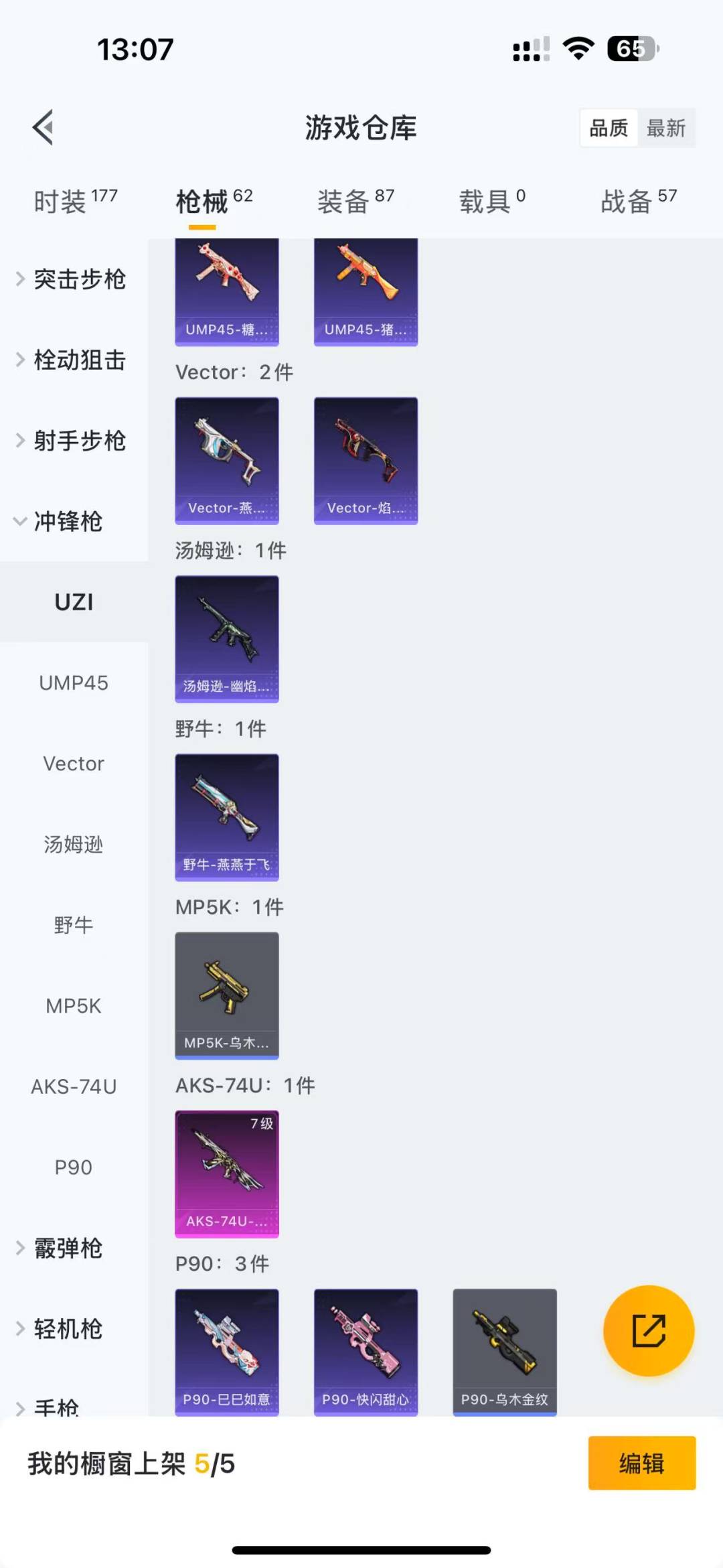This screenshot has width=723, height=1568.
Task: Open the 野牛-燕燕于飞 skin
Action: (227, 817)
